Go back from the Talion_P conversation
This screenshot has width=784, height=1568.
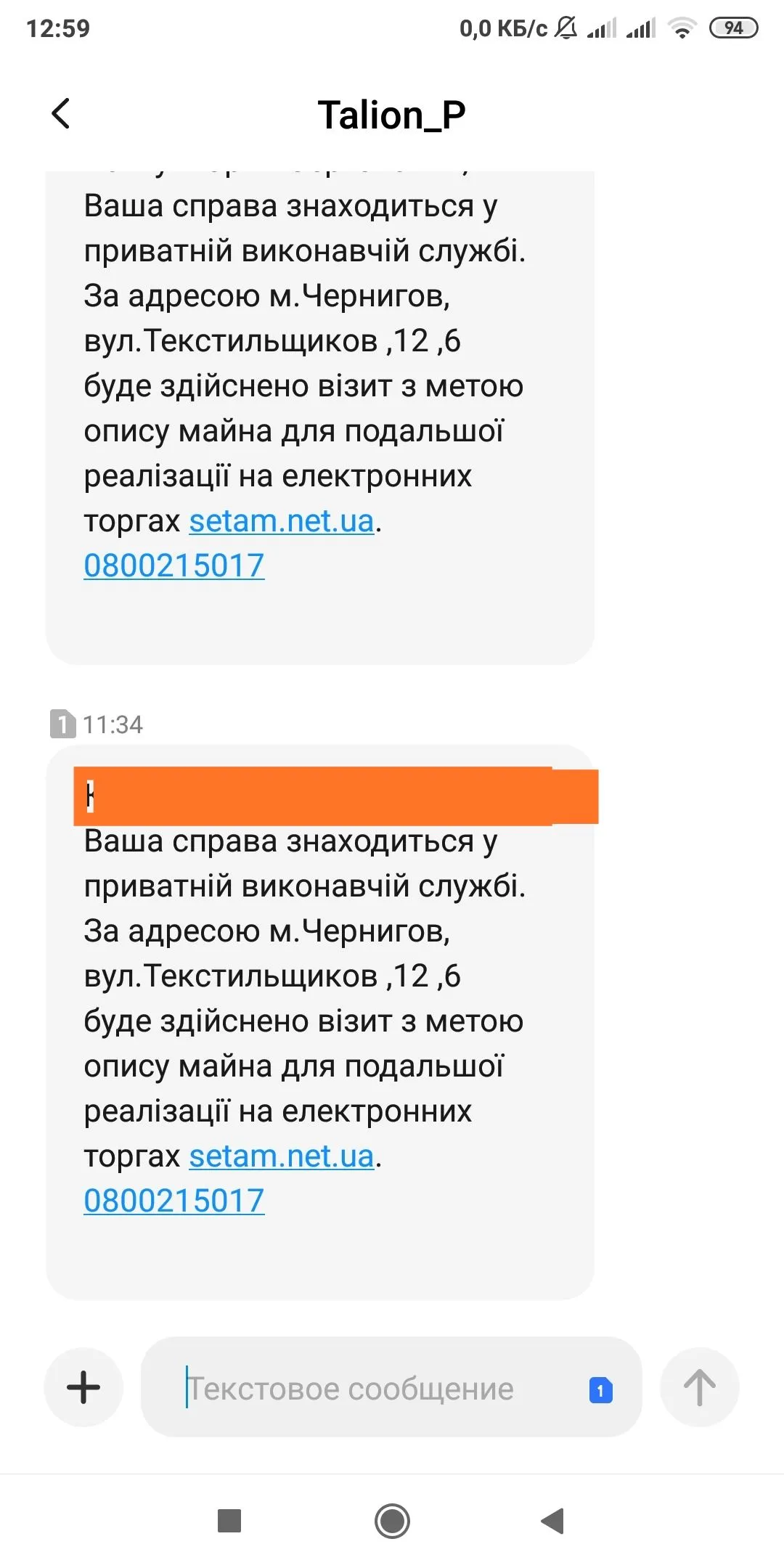pos(62,114)
